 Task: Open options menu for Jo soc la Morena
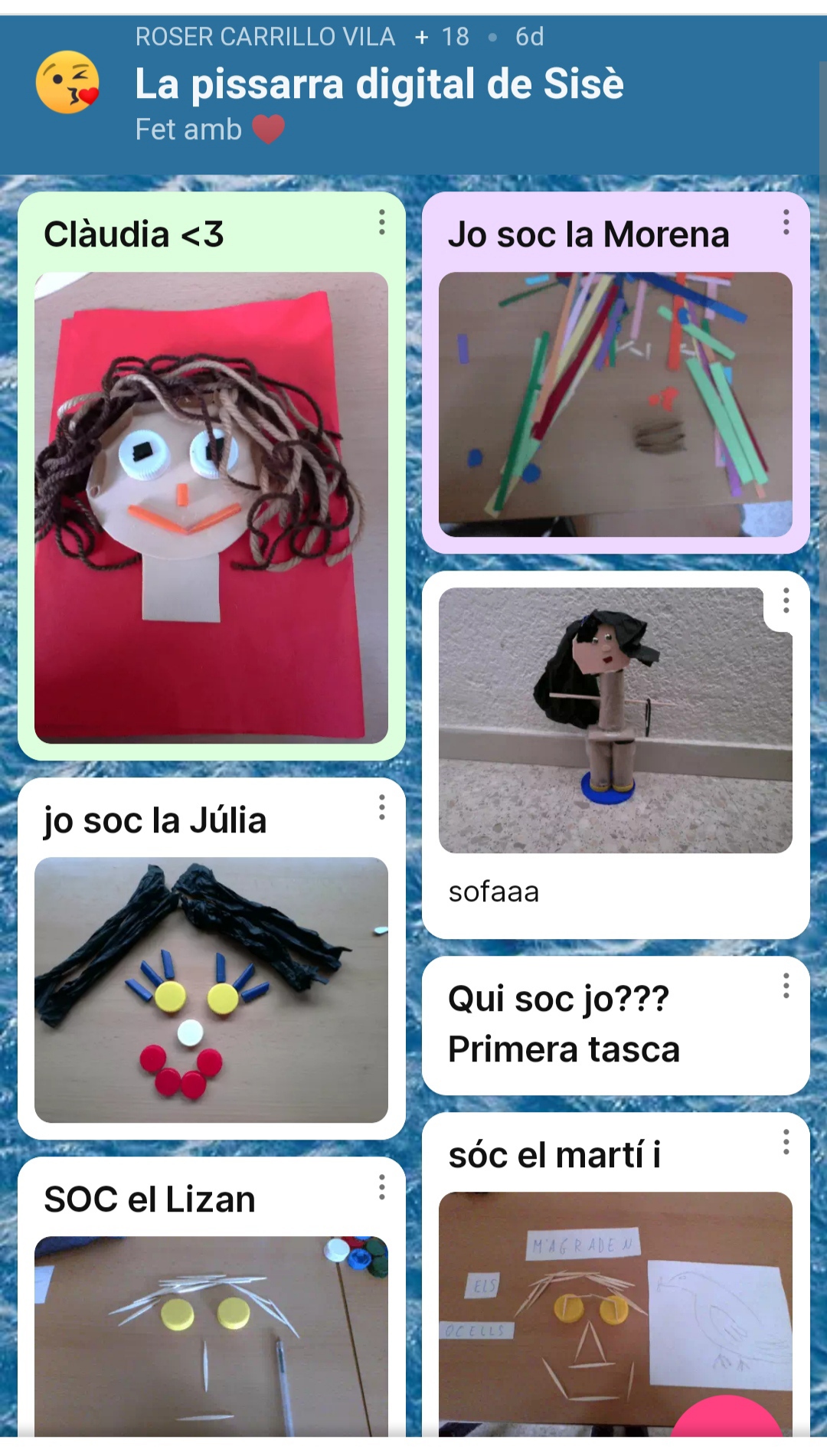[x=786, y=223]
